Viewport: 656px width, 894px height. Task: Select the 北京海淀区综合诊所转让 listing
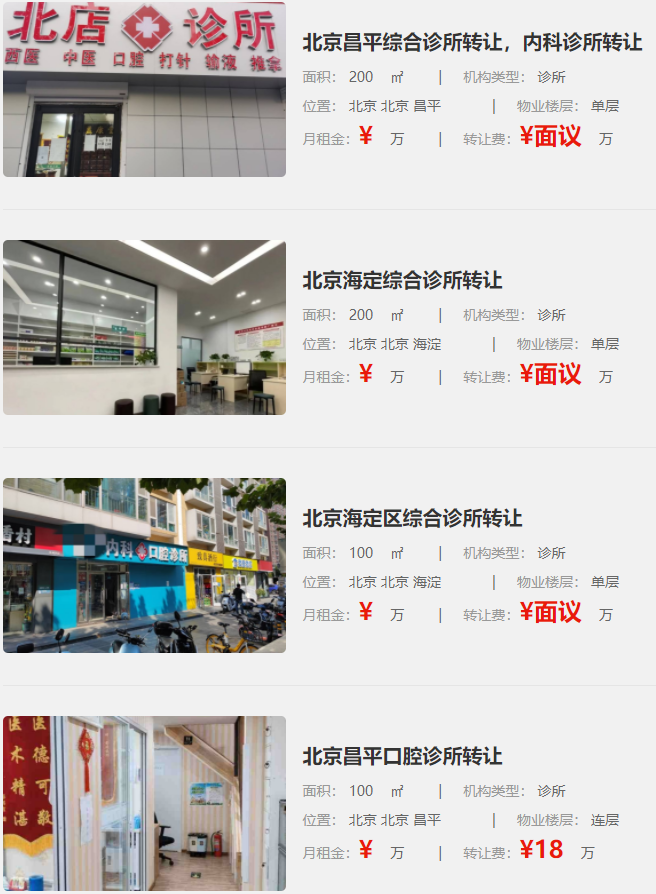[x=412, y=518]
